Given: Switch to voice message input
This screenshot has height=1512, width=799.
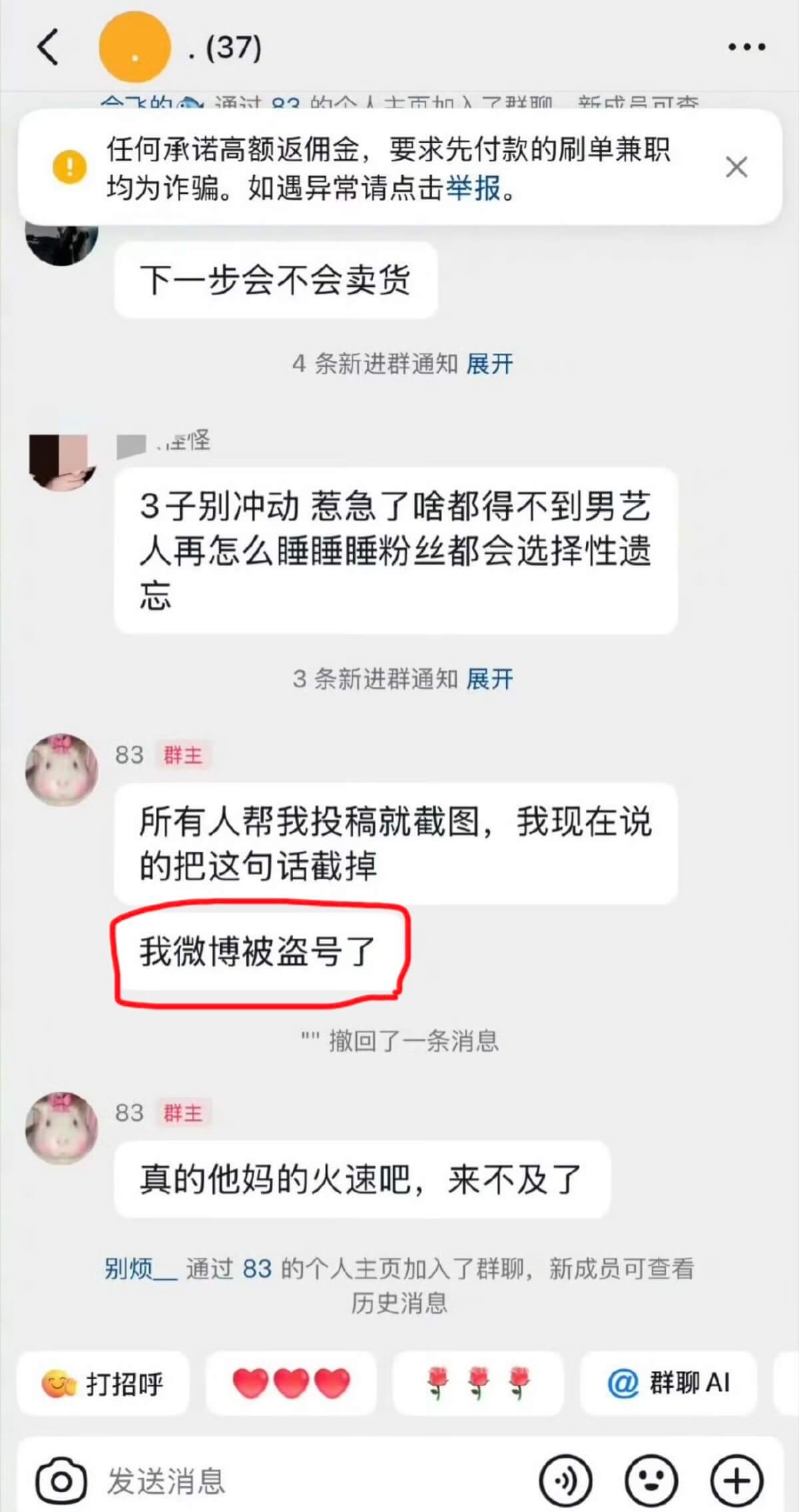Looking at the screenshot, I should tap(565, 1482).
